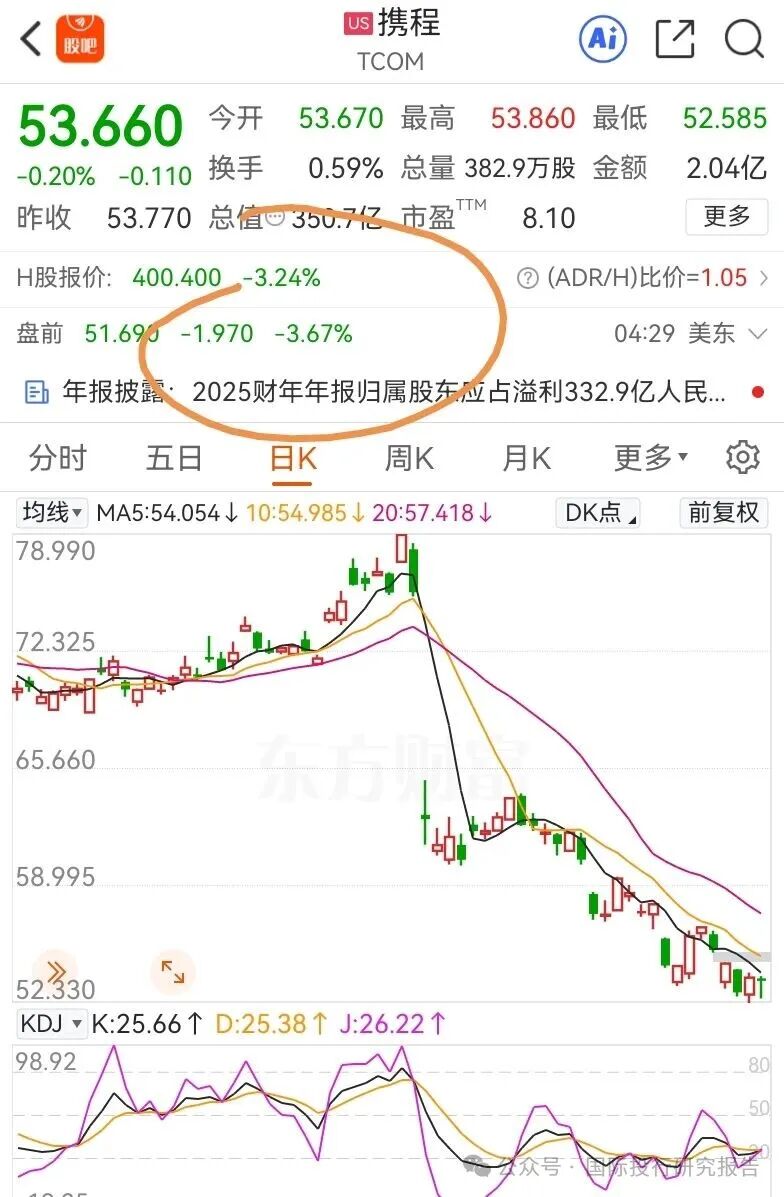The height and width of the screenshot is (1197, 784).
Task: Open chart settings gear
Action: [742, 458]
